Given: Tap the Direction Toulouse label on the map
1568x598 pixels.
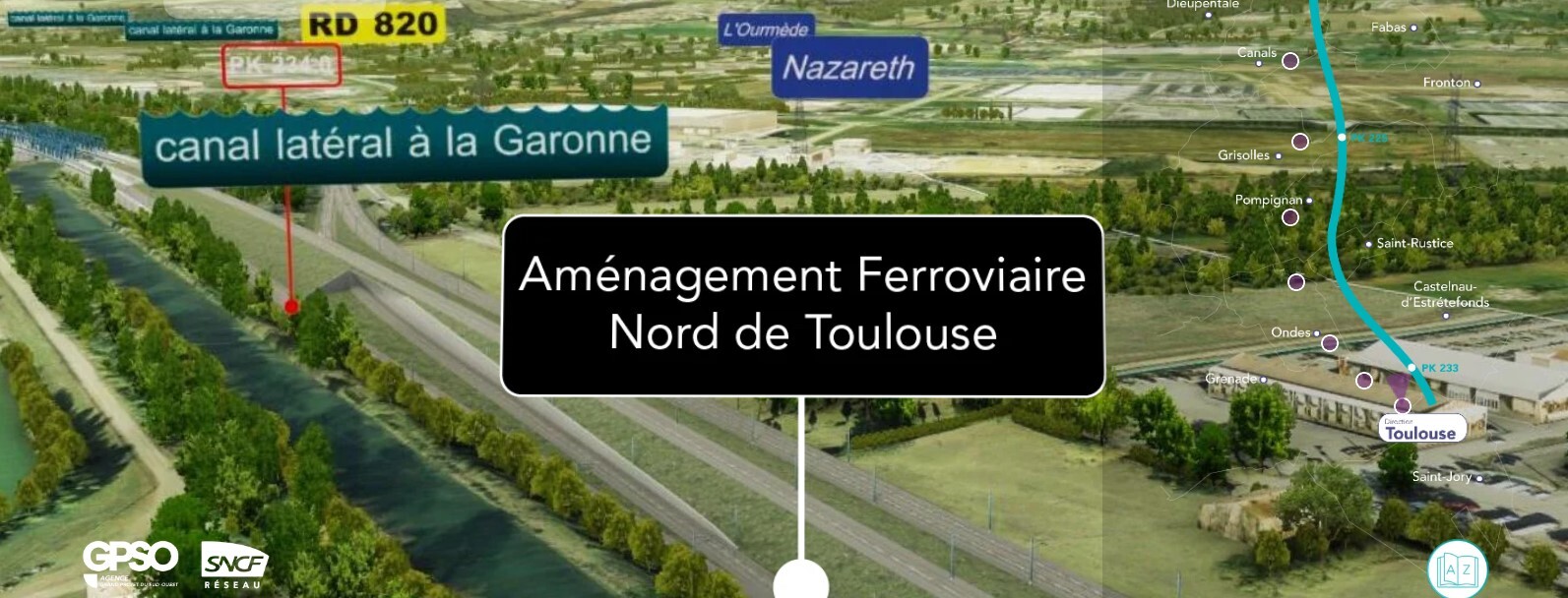Looking at the screenshot, I should (1419, 429).
